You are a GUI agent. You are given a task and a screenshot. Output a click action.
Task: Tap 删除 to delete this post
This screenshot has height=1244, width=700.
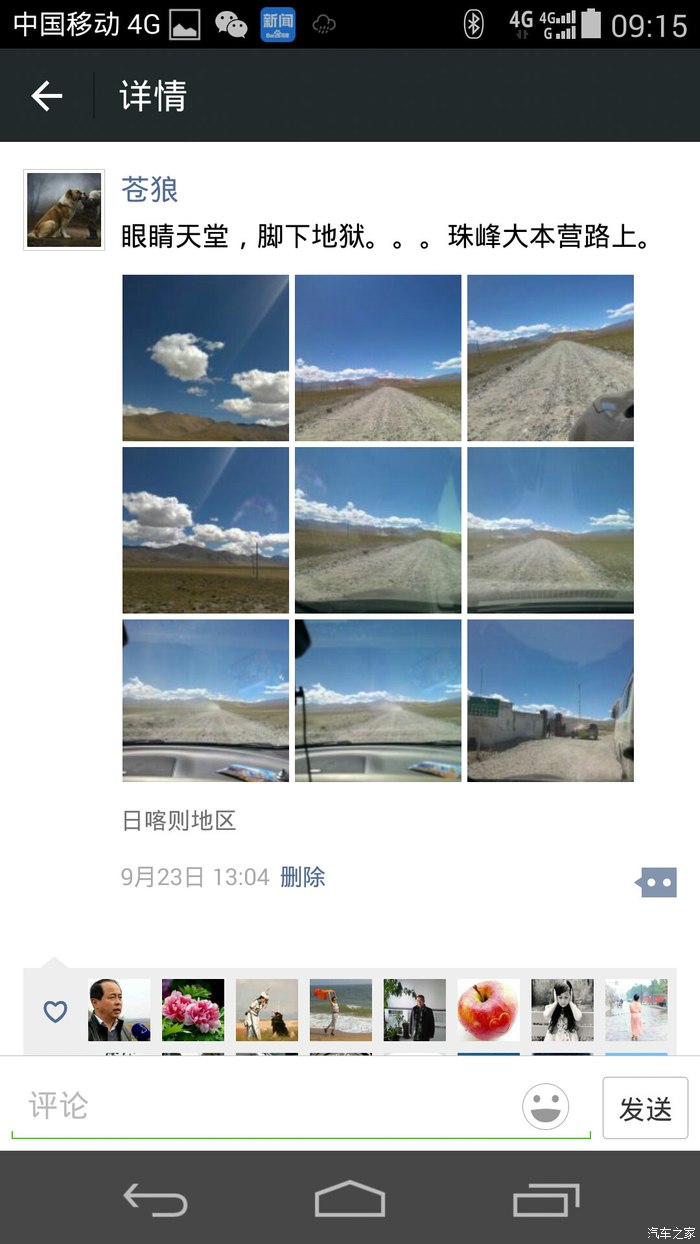tap(302, 878)
